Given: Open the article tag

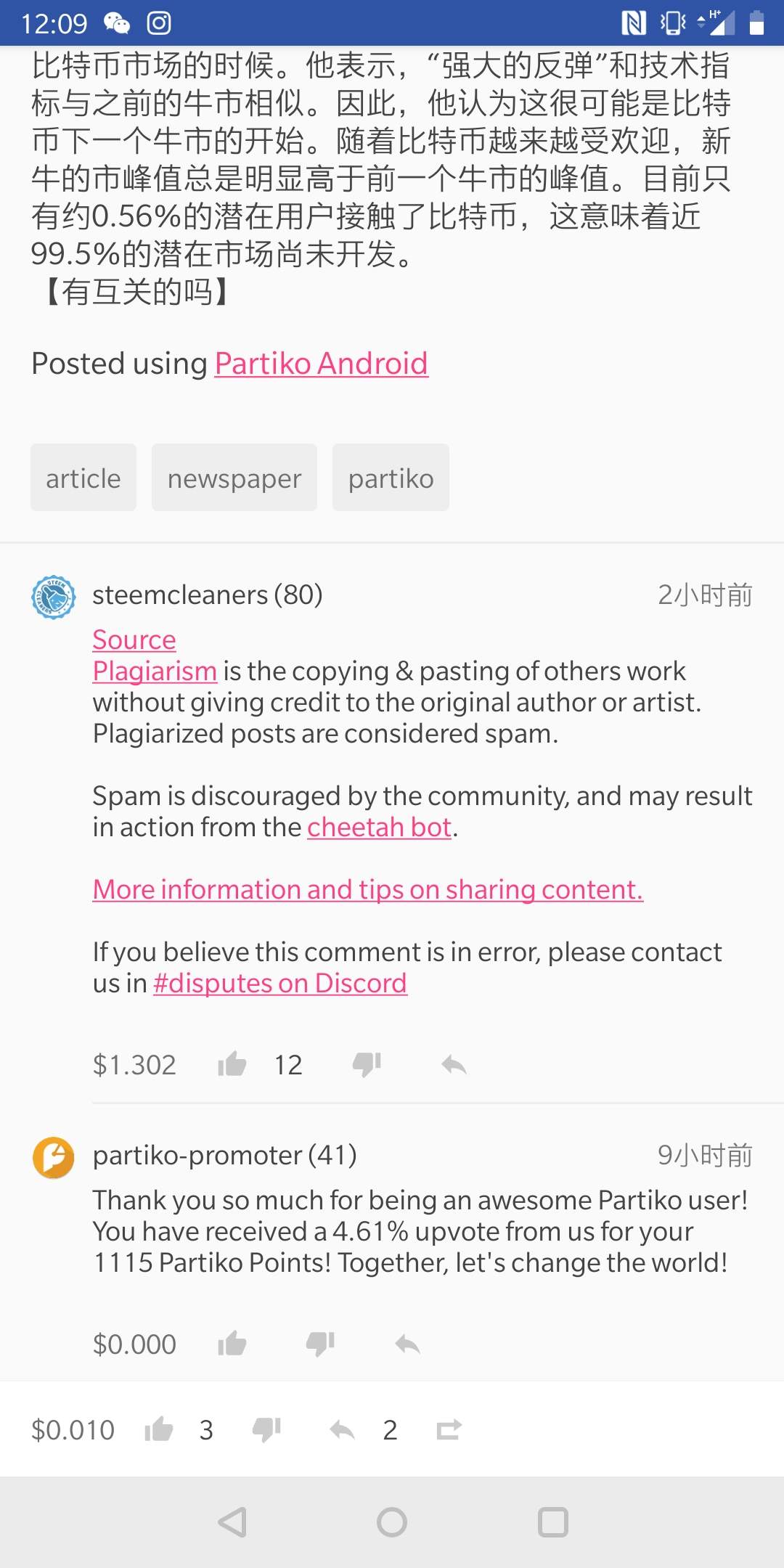Looking at the screenshot, I should pyautogui.click(x=83, y=477).
